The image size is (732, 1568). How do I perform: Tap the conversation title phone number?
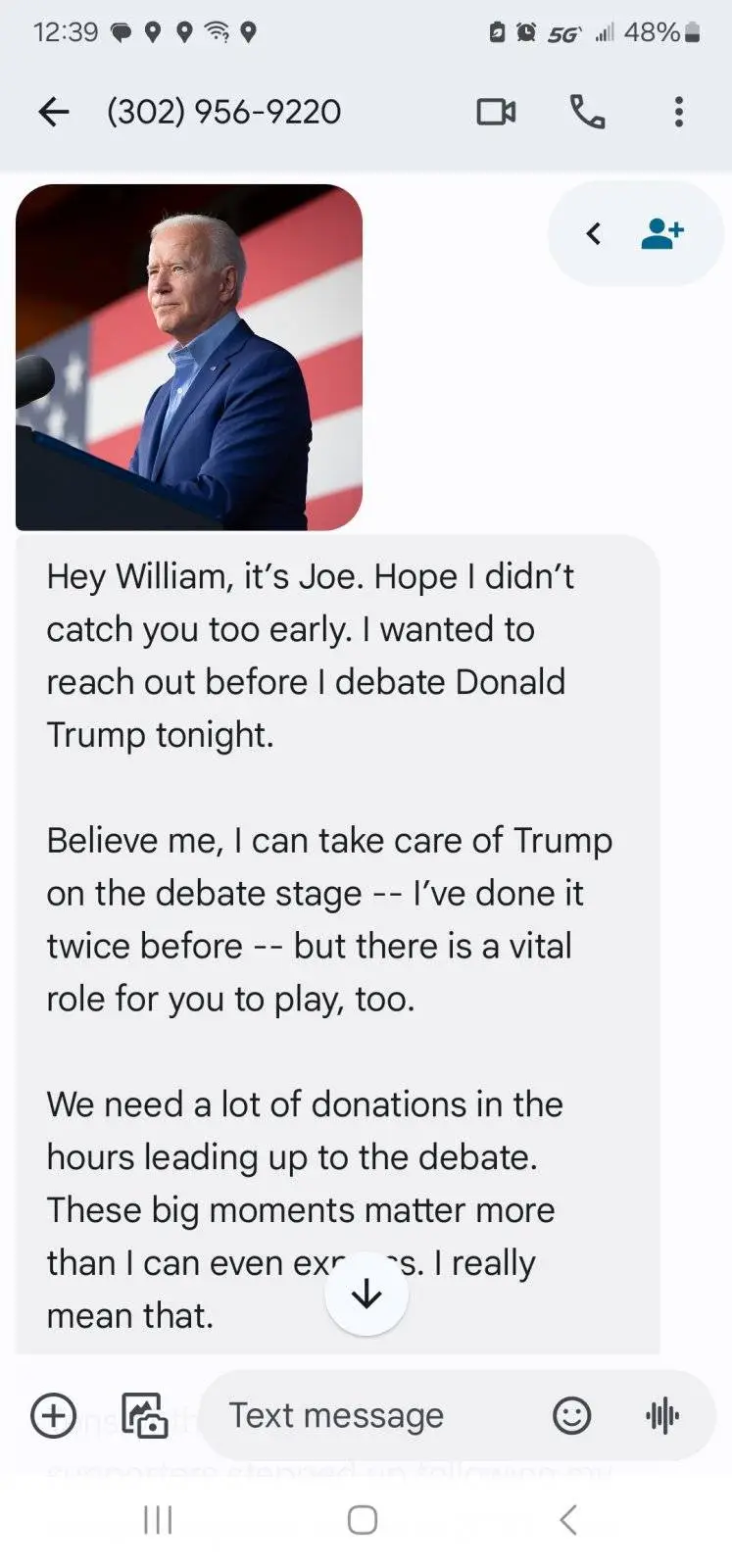[224, 112]
